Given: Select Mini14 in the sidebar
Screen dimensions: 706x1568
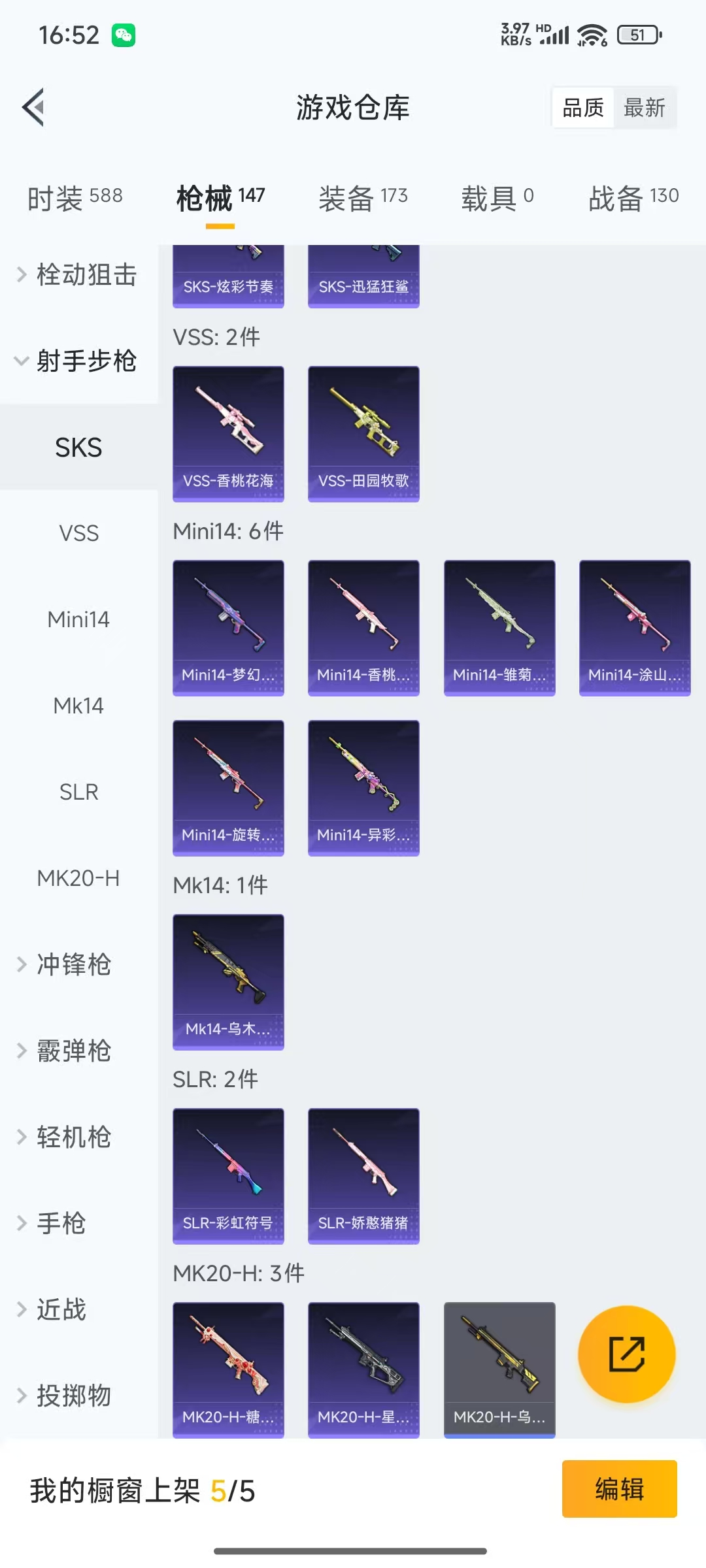Looking at the screenshot, I should (x=78, y=619).
